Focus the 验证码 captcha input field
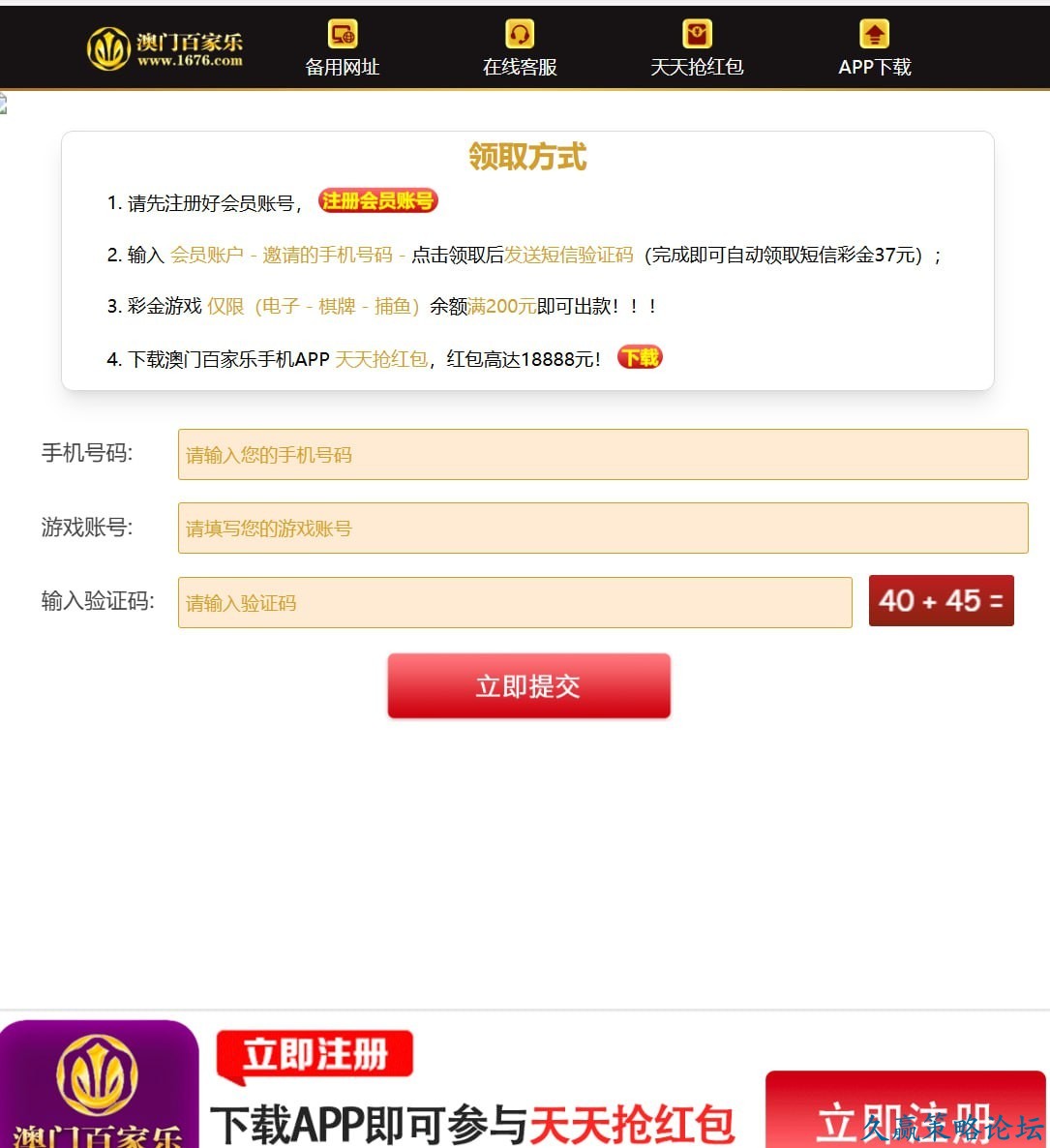Viewport: 1050px width, 1148px height. [514, 603]
